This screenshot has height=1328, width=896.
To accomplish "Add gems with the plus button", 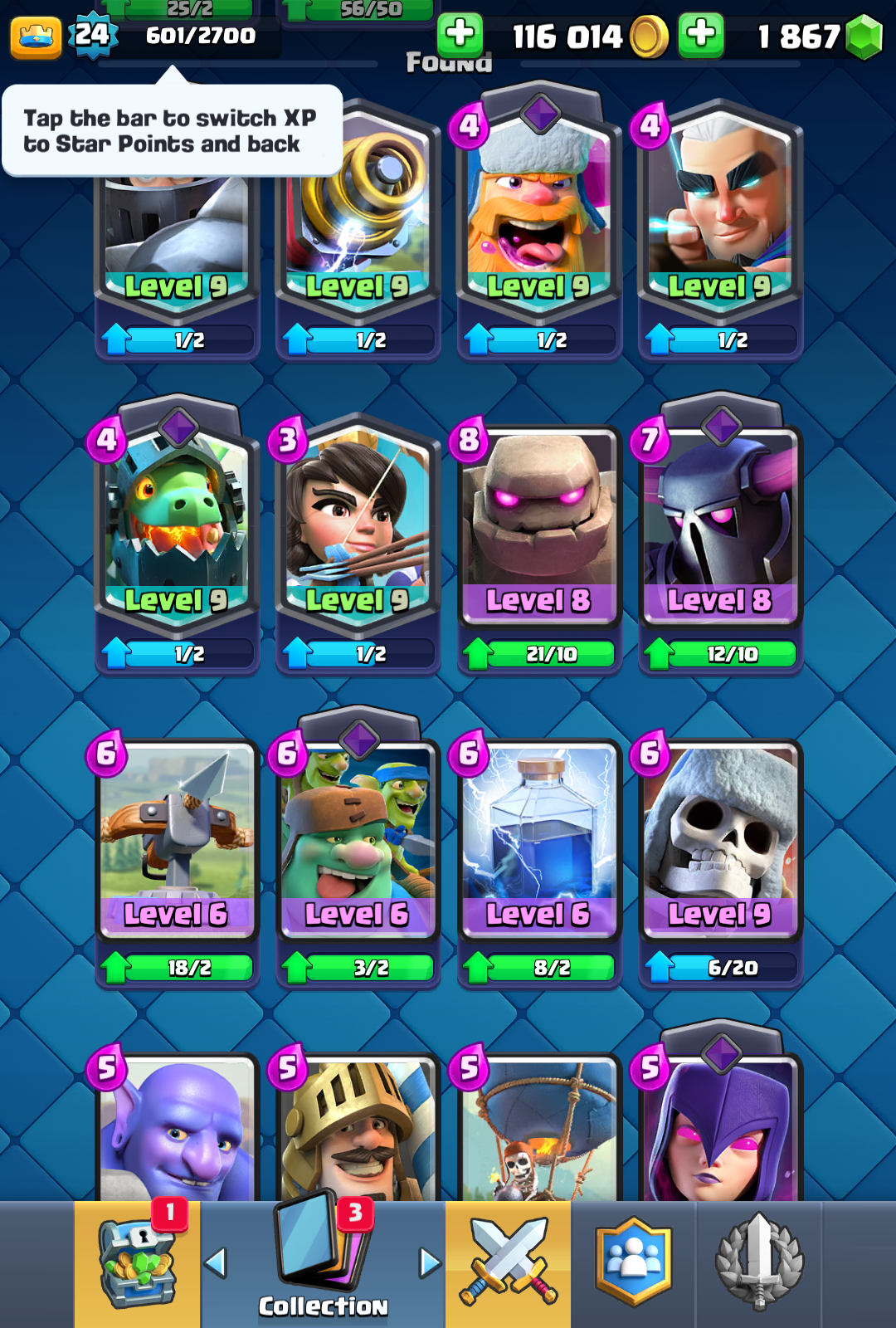I will tap(701, 35).
